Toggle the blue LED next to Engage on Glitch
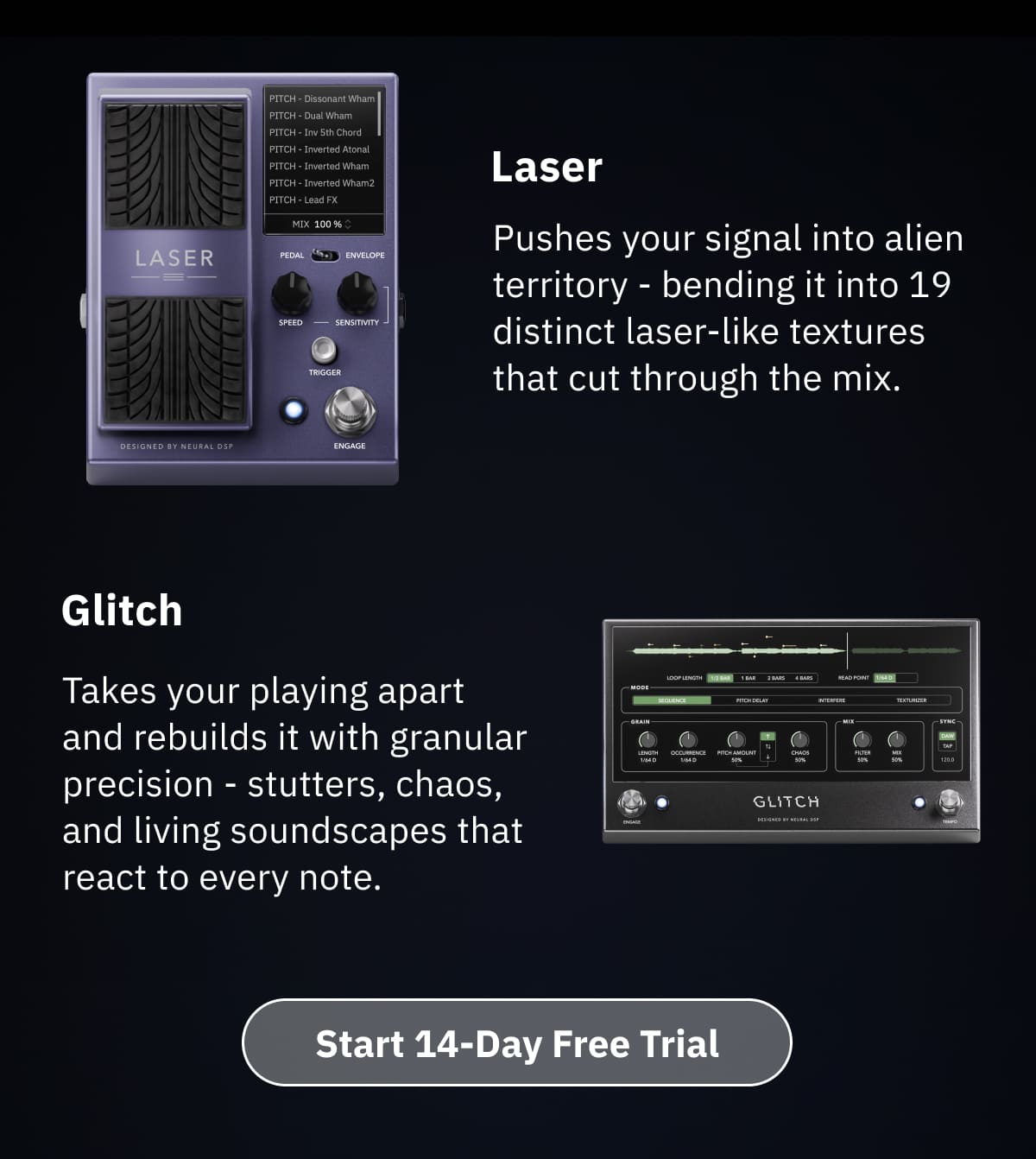The width and height of the screenshot is (1036, 1159). click(661, 803)
